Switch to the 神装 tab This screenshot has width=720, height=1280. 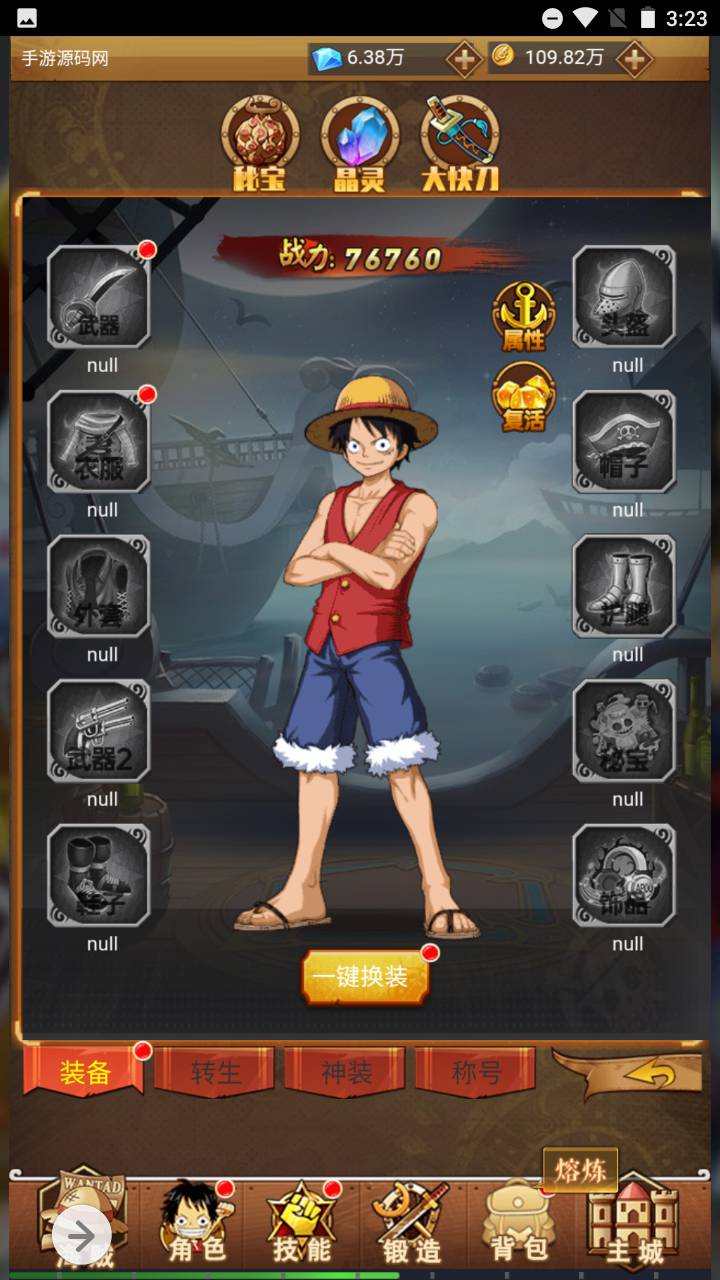(345, 1072)
